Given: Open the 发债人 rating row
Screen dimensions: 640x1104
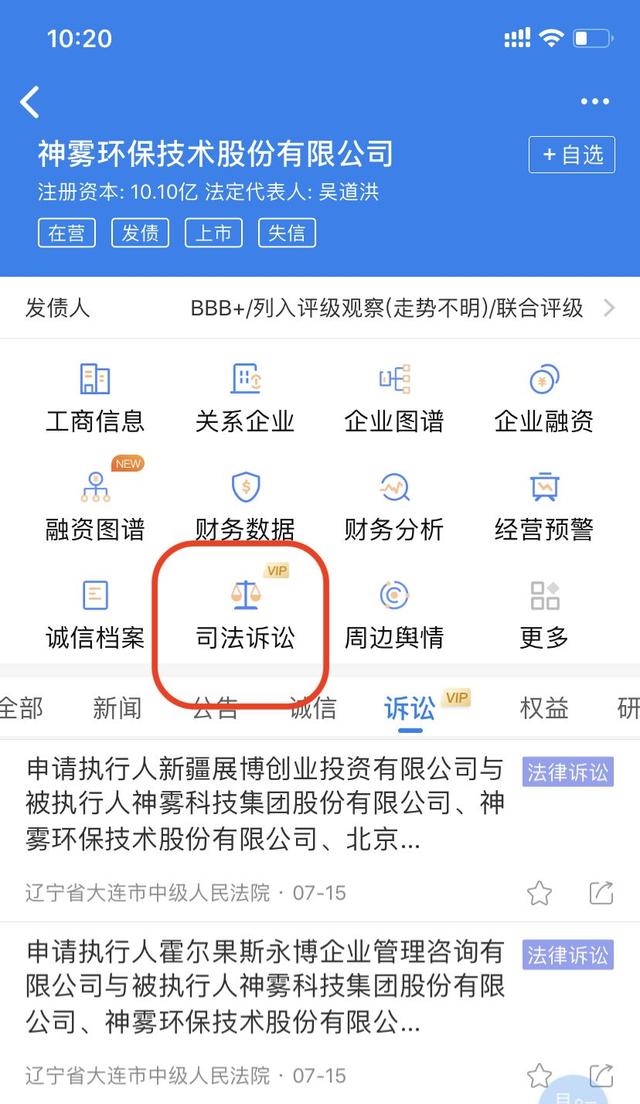Looking at the screenshot, I should click(x=320, y=308).
